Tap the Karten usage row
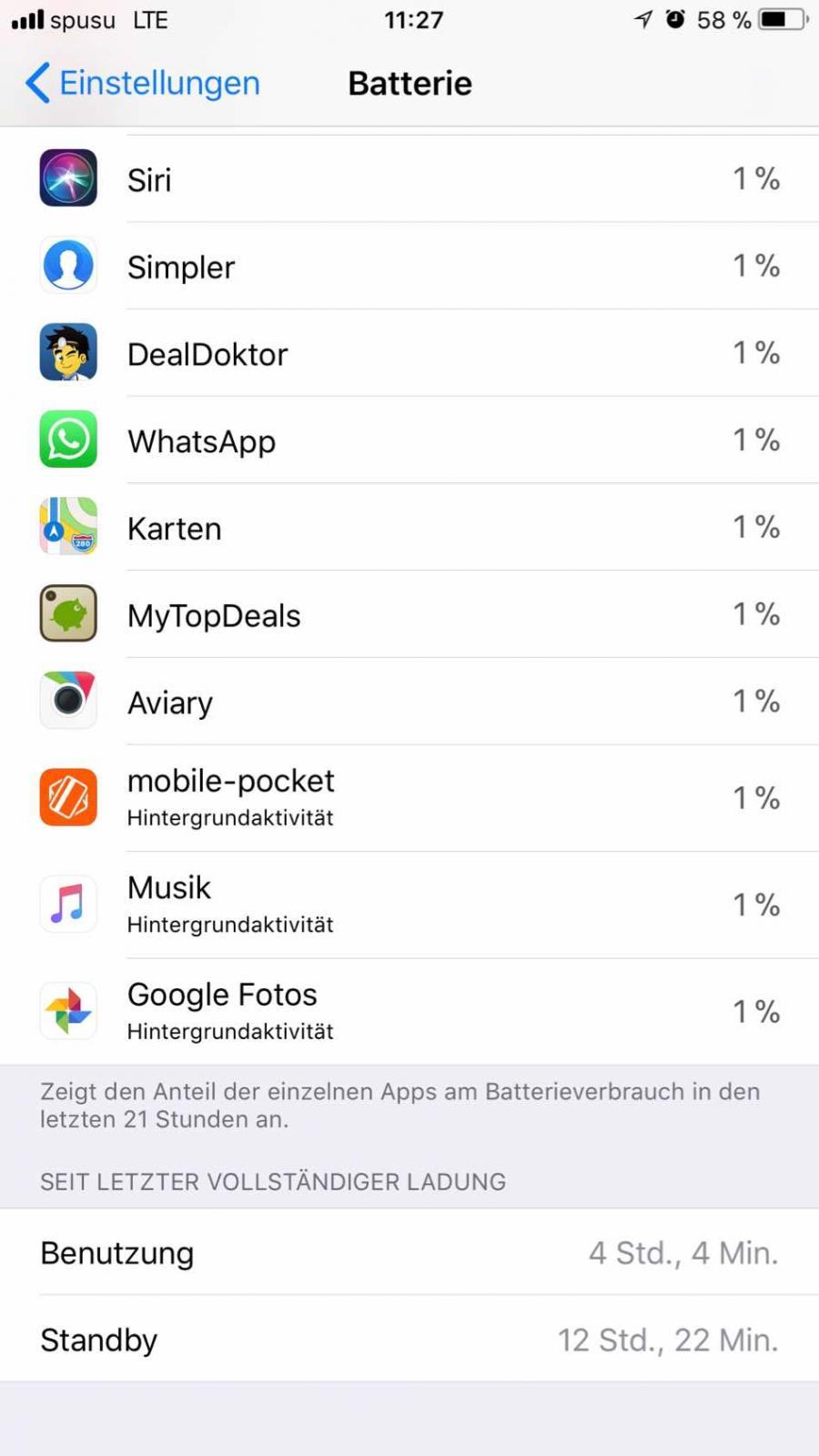 [409, 528]
